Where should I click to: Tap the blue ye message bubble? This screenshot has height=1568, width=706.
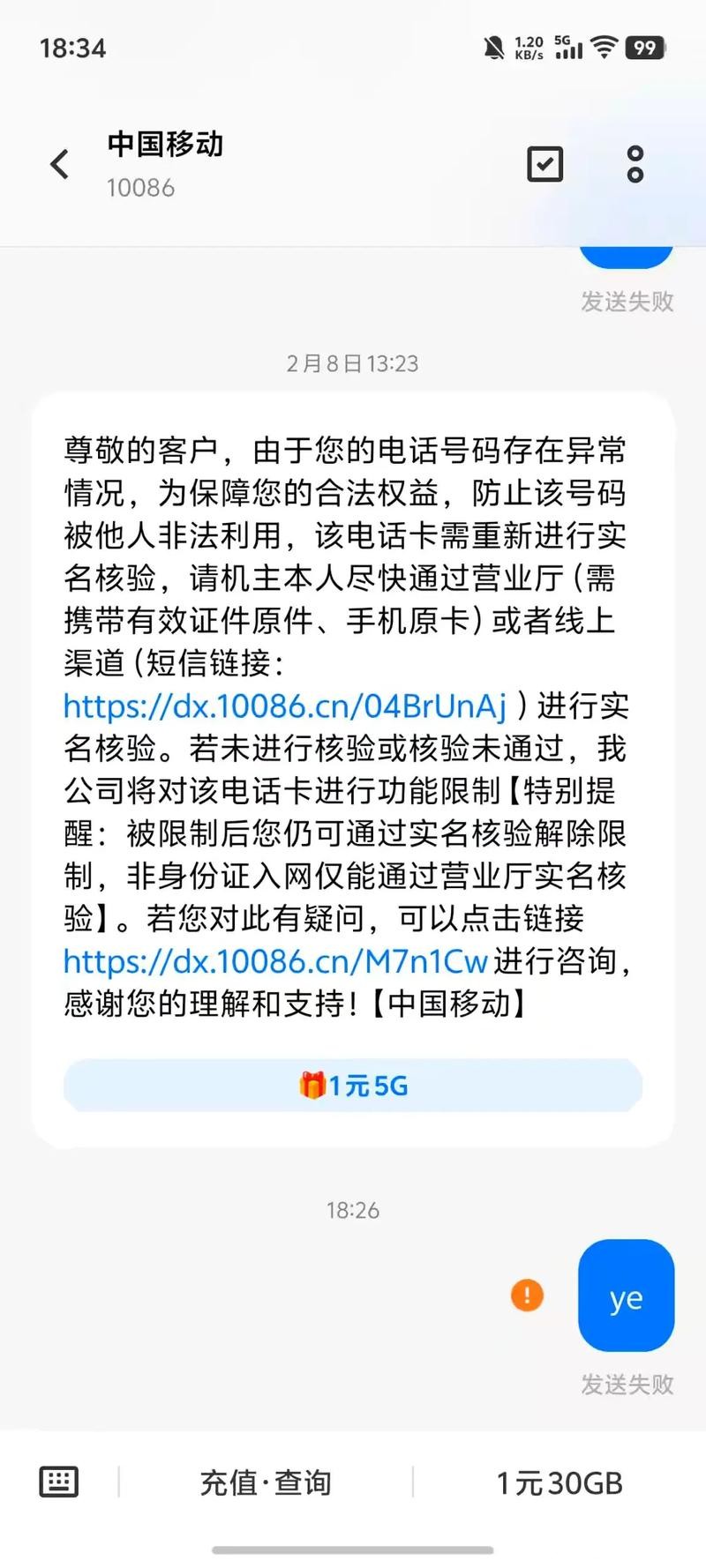pyautogui.click(x=626, y=1296)
